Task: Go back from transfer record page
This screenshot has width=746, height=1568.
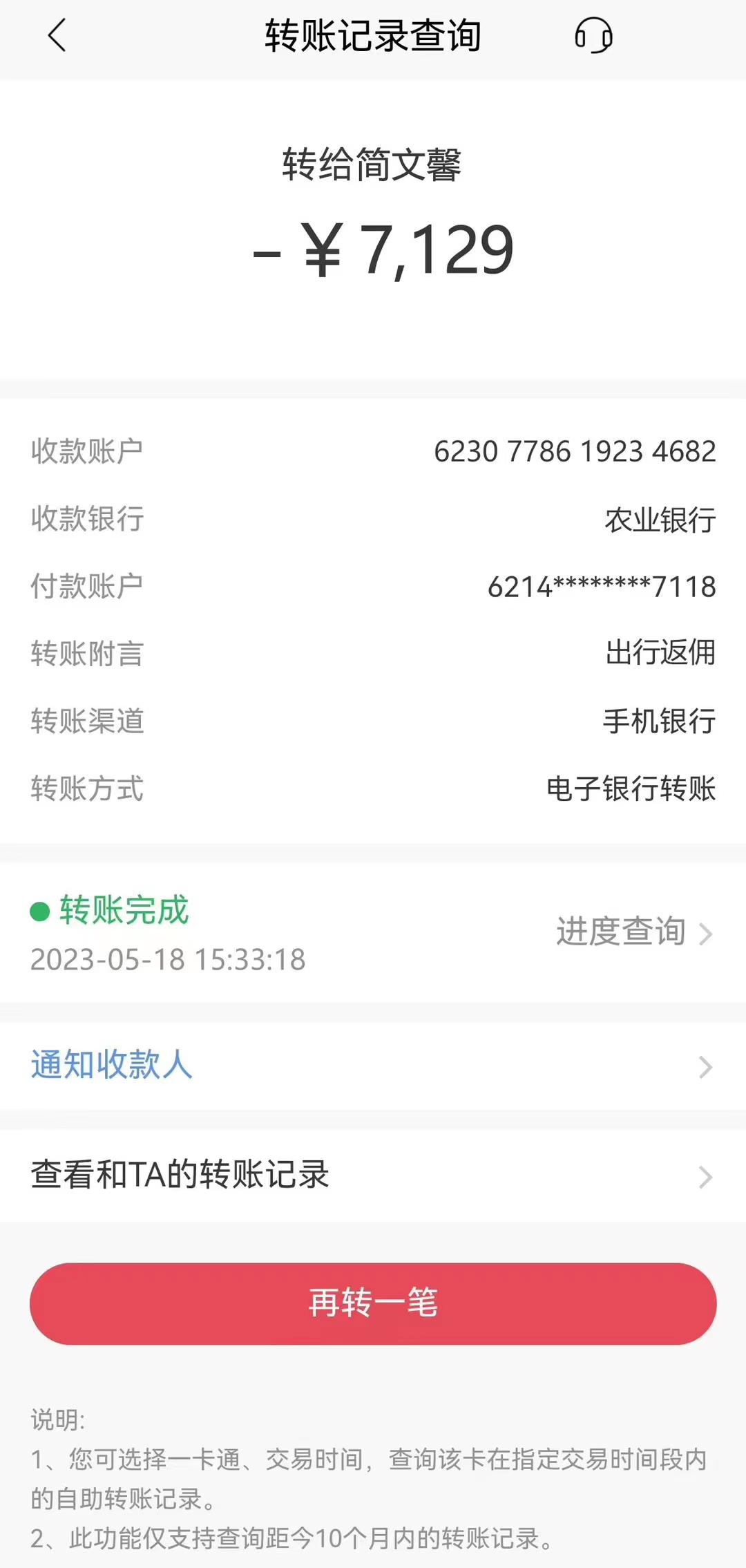Action: click(57, 36)
